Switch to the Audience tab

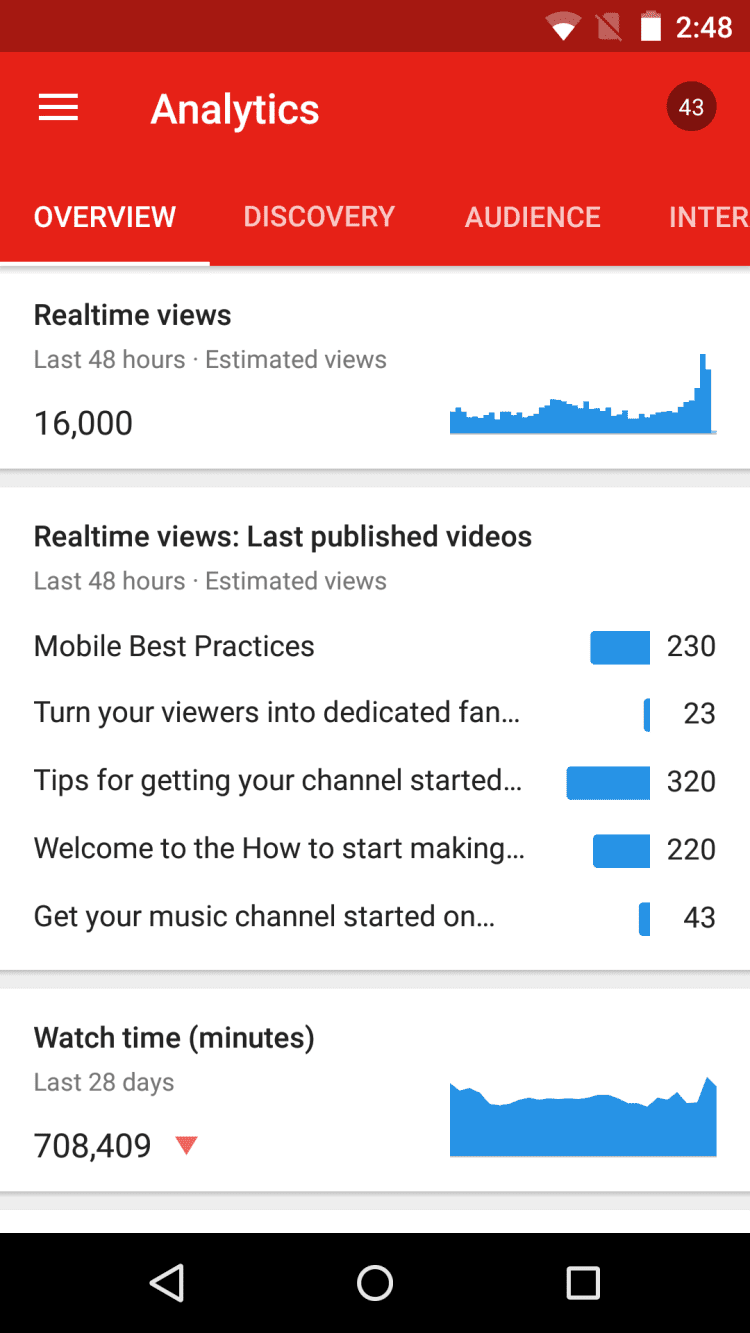[x=532, y=217]
